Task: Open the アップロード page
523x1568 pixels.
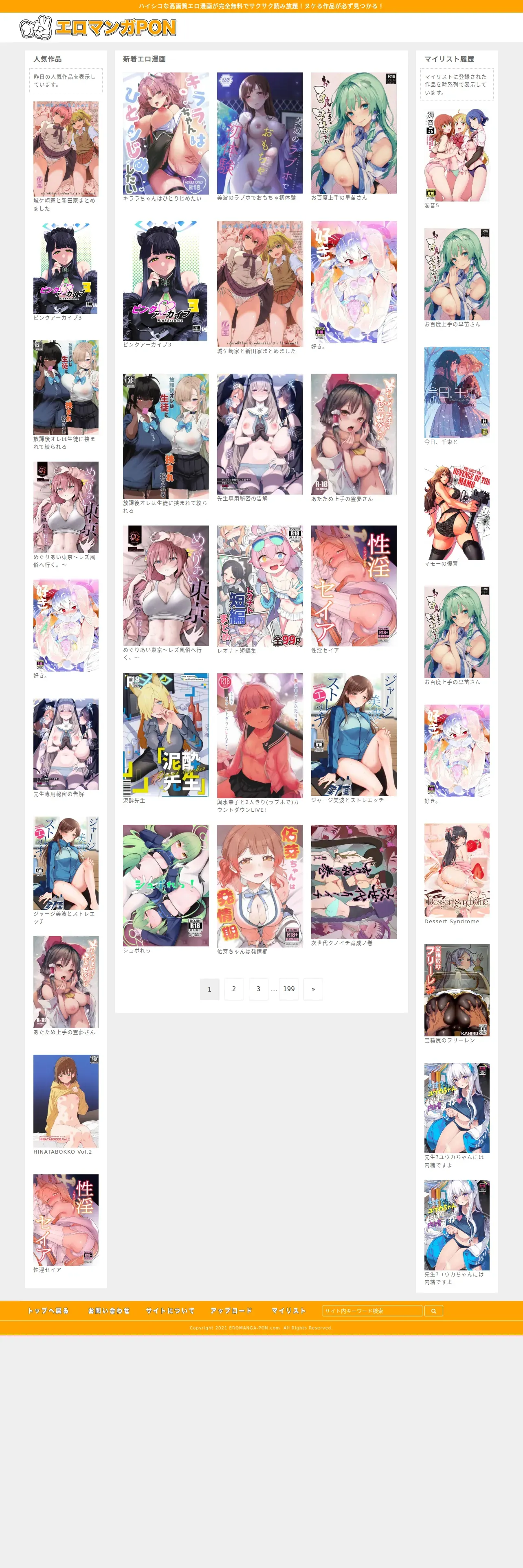Action: (x=231, y=1310)
